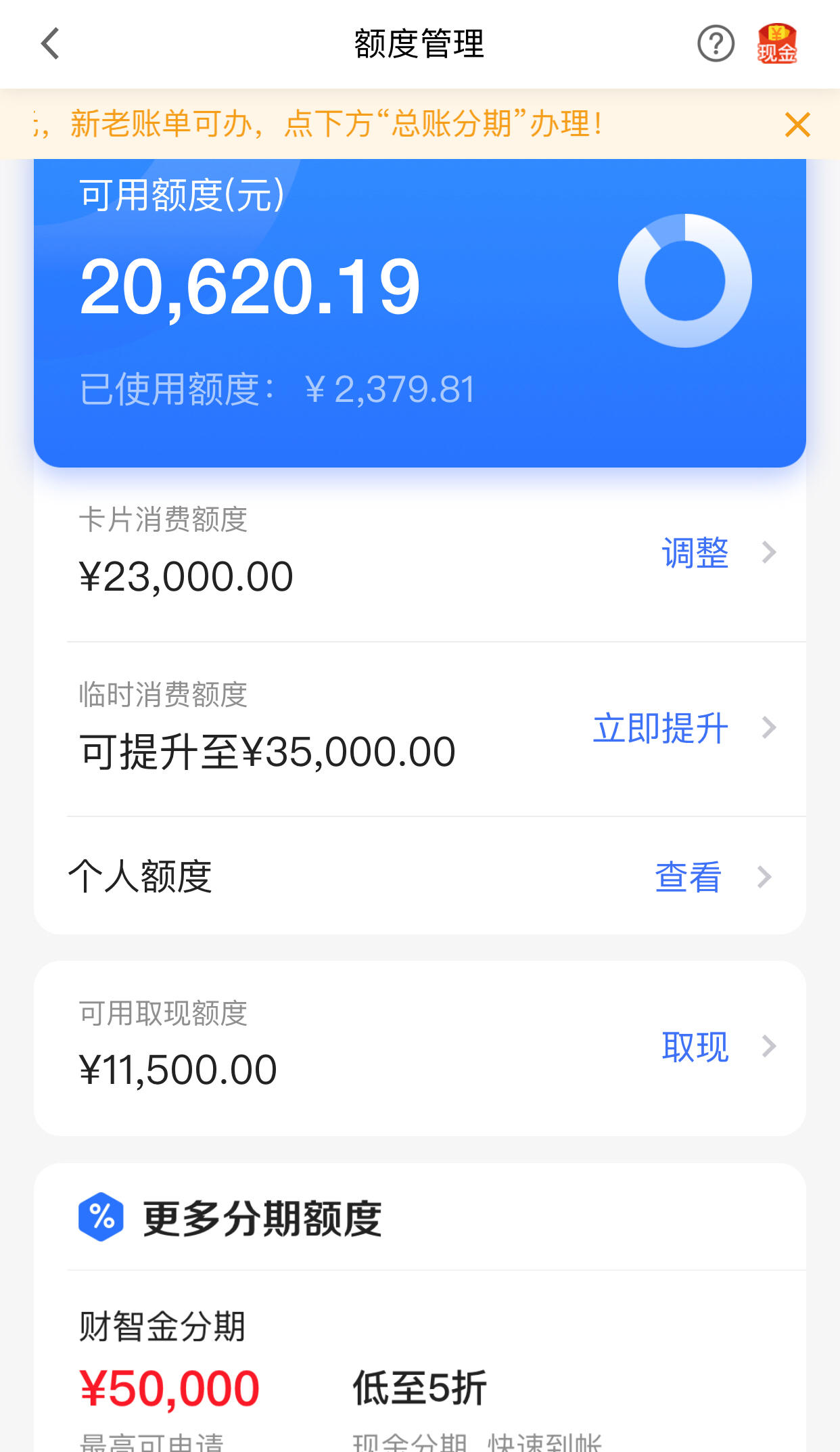Screen dimensions: 840x1452
Task: Open the blue 可用额度 summary card
Action: [x=420, y=313]
